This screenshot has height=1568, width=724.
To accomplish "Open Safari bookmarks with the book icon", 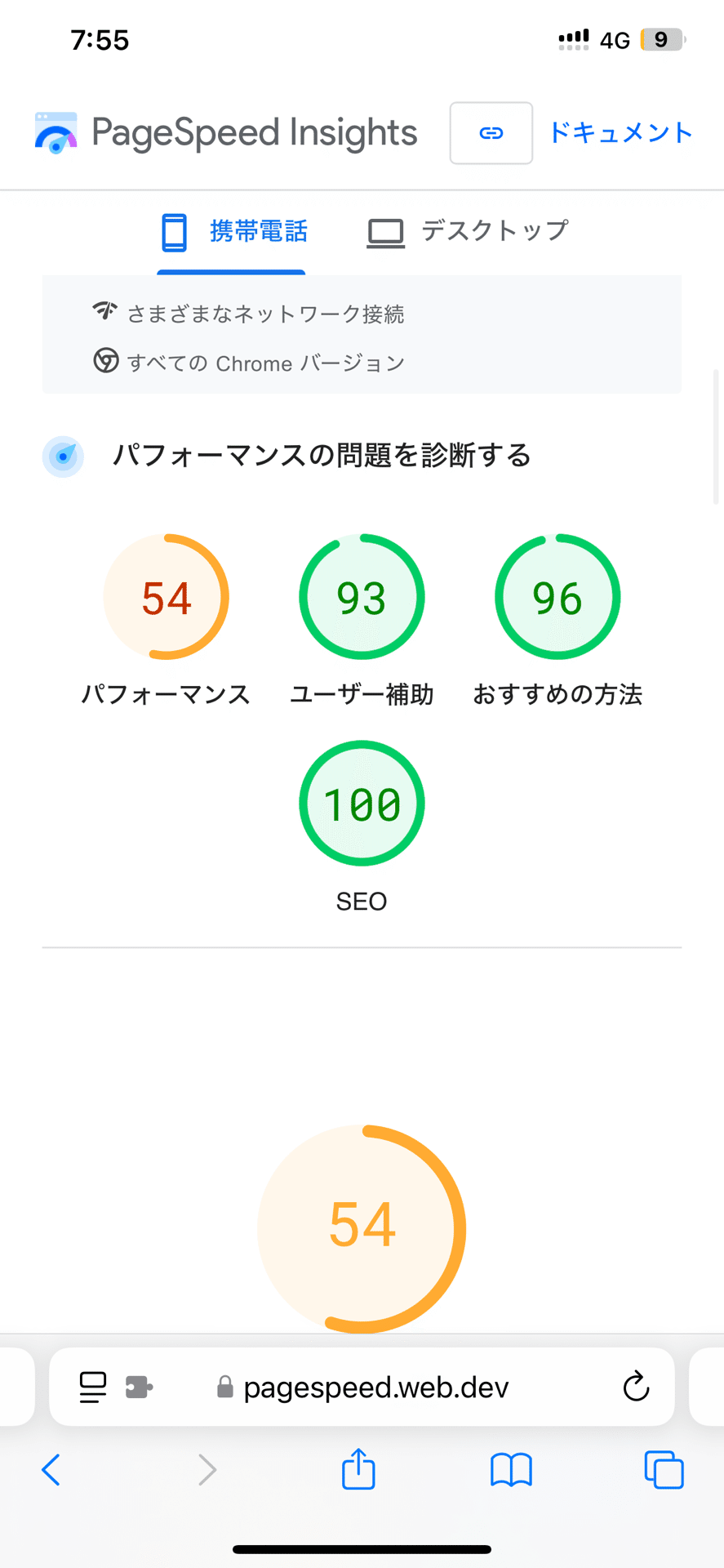I will tap(511, 1469).
